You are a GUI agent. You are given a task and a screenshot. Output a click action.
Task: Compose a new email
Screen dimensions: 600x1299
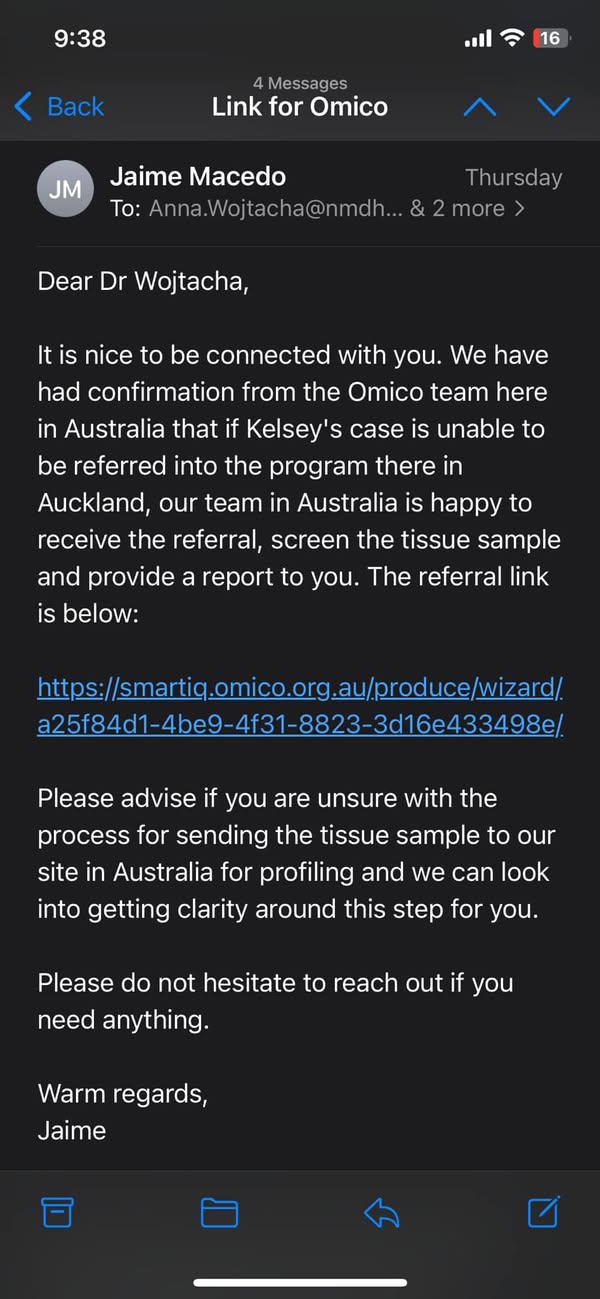pyautogui.click(x=543, y=1213)
